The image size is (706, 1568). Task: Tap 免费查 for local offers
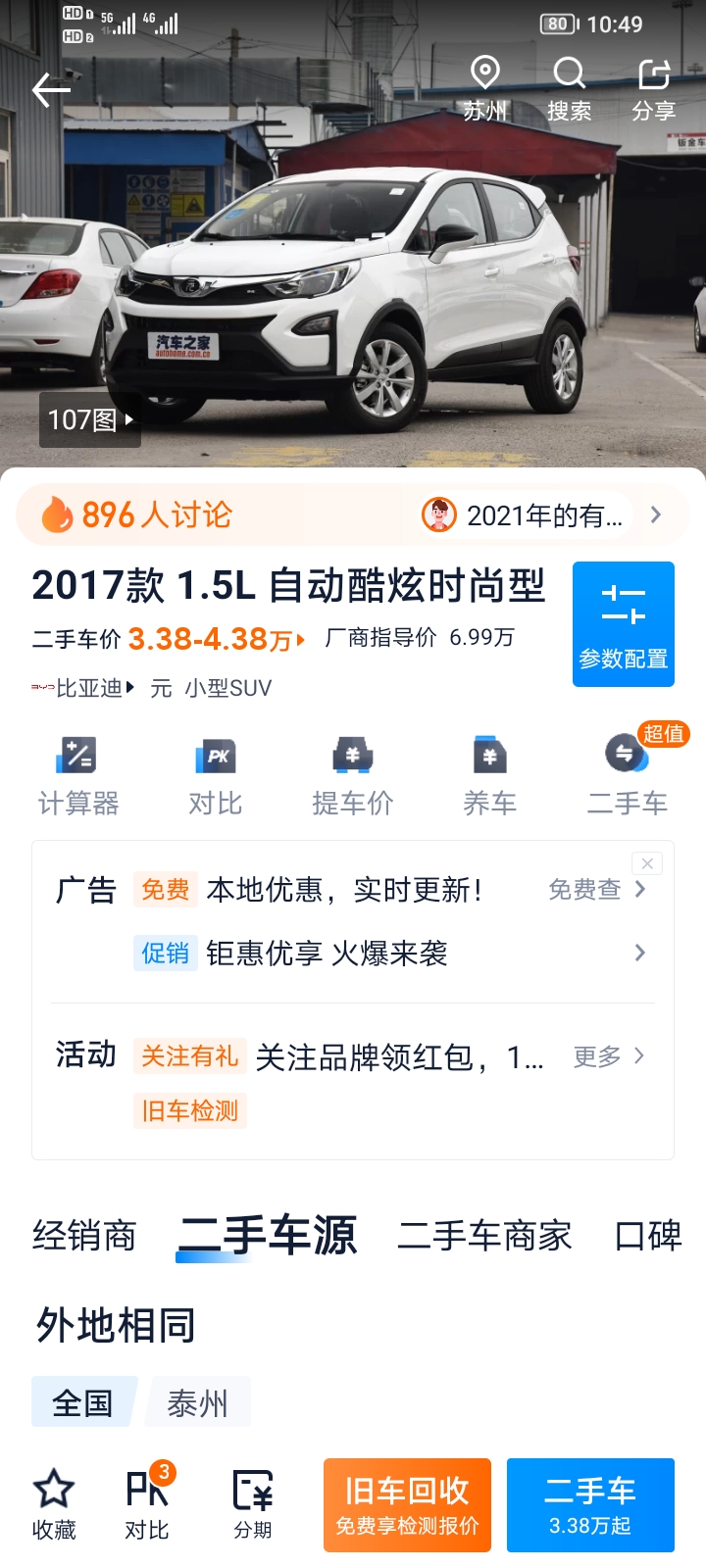[x=597, y=889]
